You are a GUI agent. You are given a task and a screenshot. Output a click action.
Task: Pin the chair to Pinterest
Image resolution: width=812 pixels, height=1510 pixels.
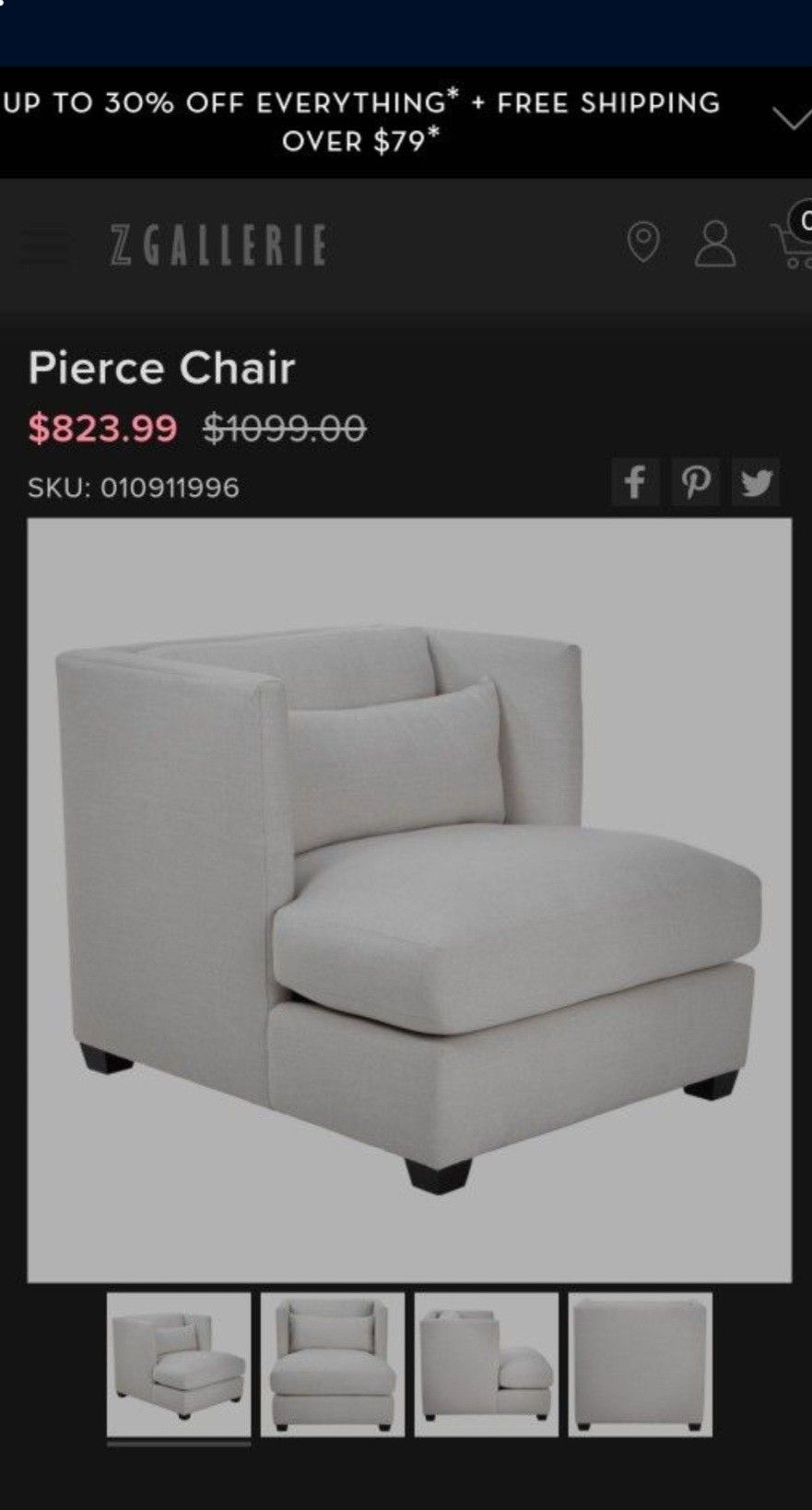point(697,481)
